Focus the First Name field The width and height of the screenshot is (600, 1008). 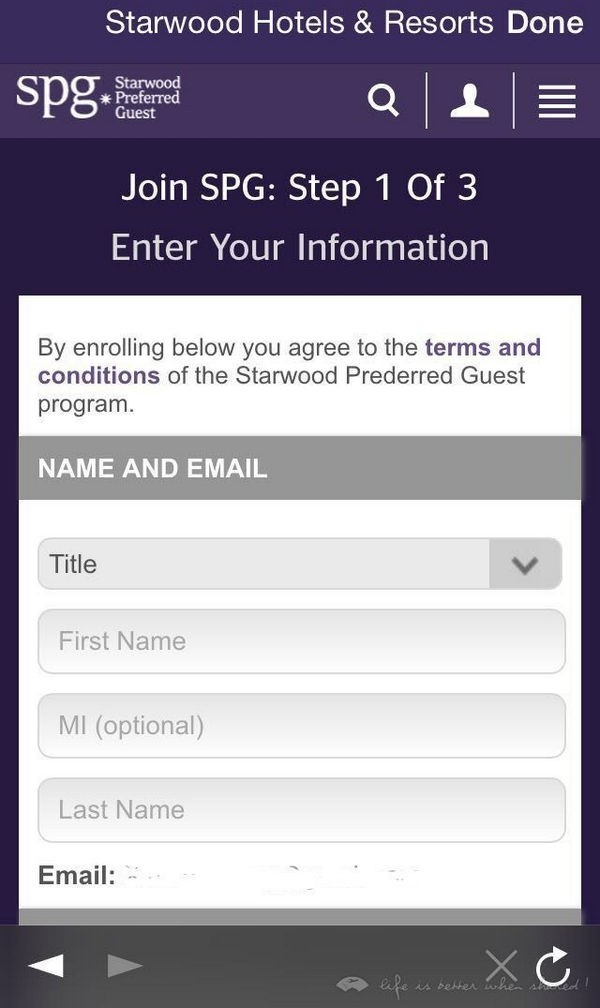tap(300, 641)
